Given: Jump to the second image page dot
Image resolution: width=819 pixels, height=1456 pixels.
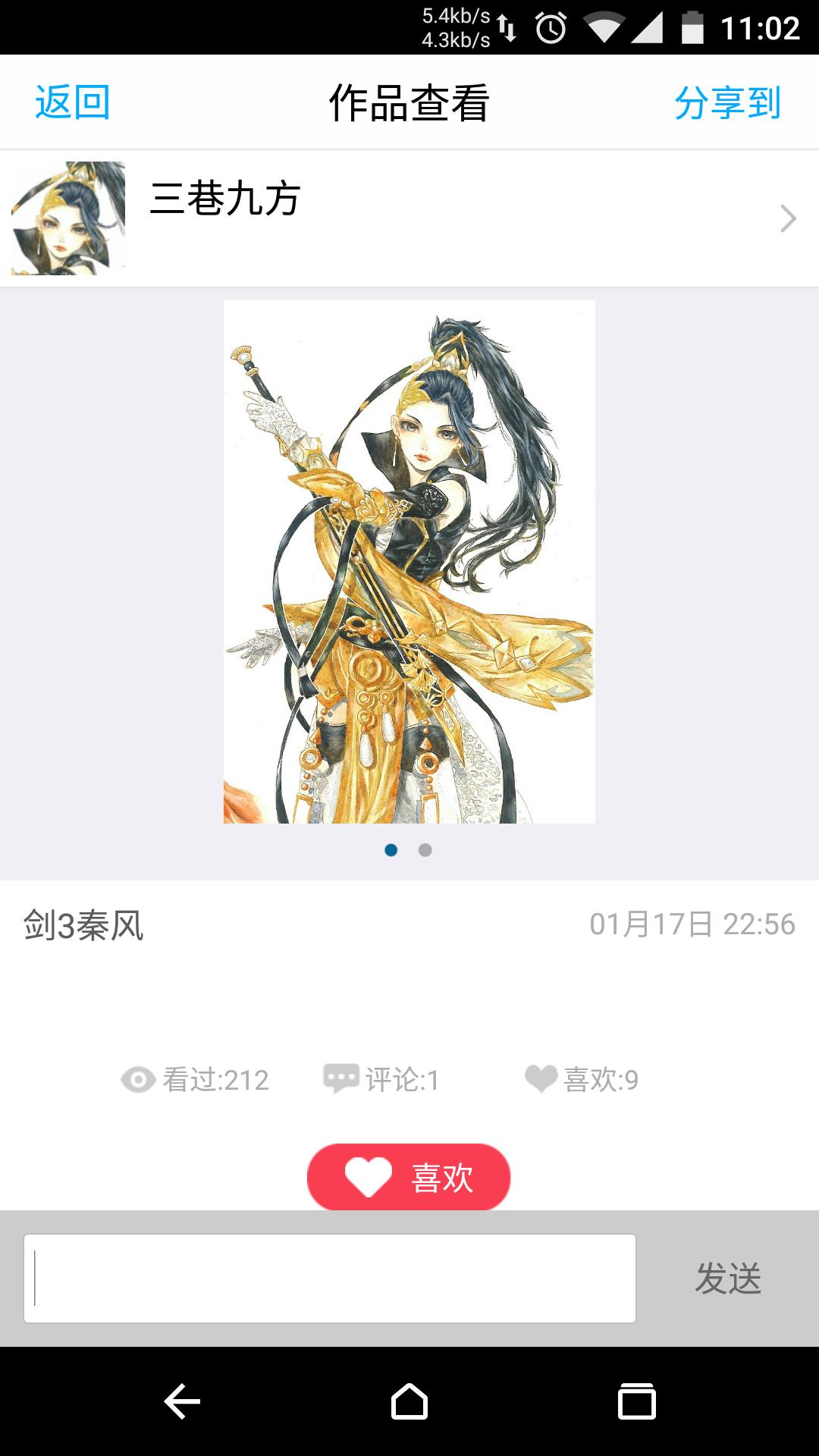Looking at the screenshot, I should [x=425, y=850].
